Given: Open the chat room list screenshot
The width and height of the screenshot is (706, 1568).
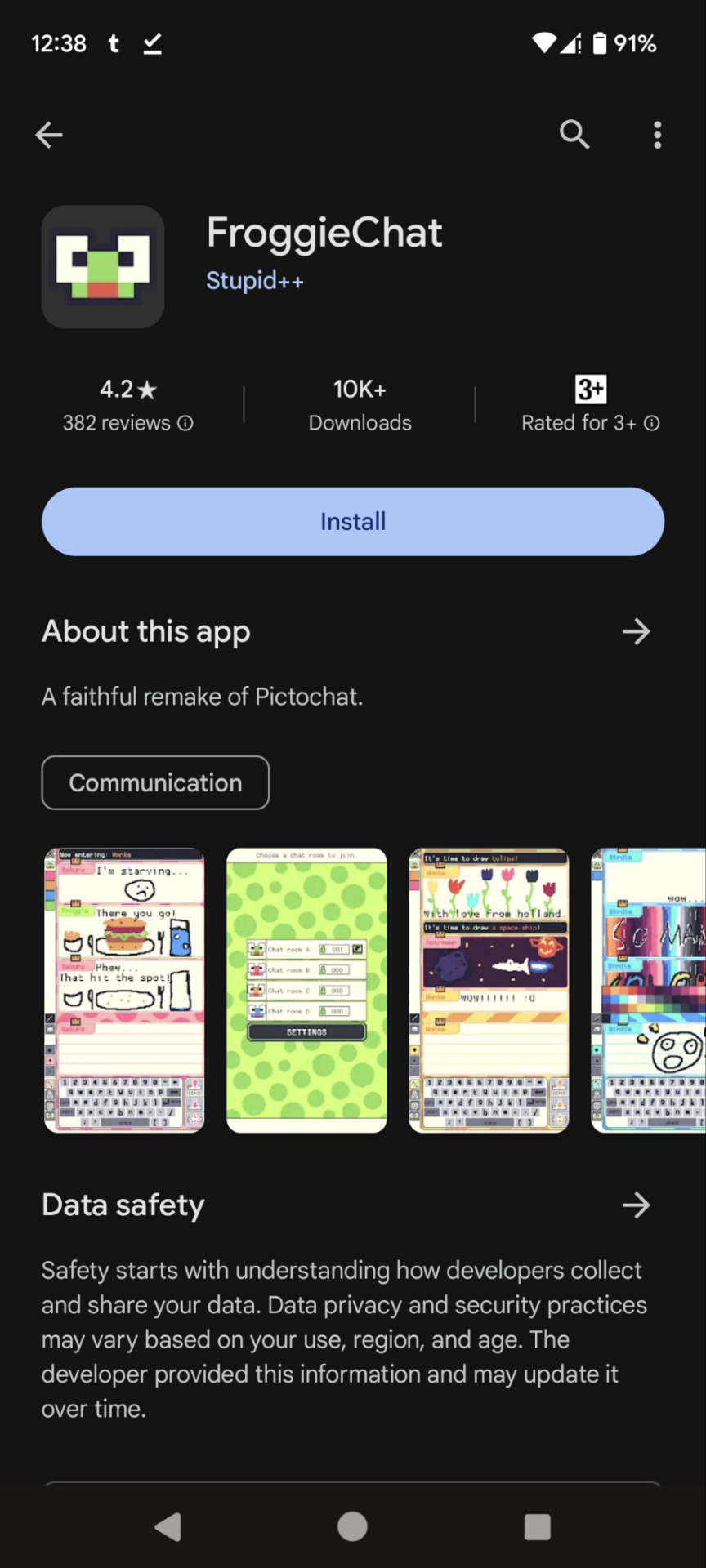Looking at the screenshot, I should point(306,990).
